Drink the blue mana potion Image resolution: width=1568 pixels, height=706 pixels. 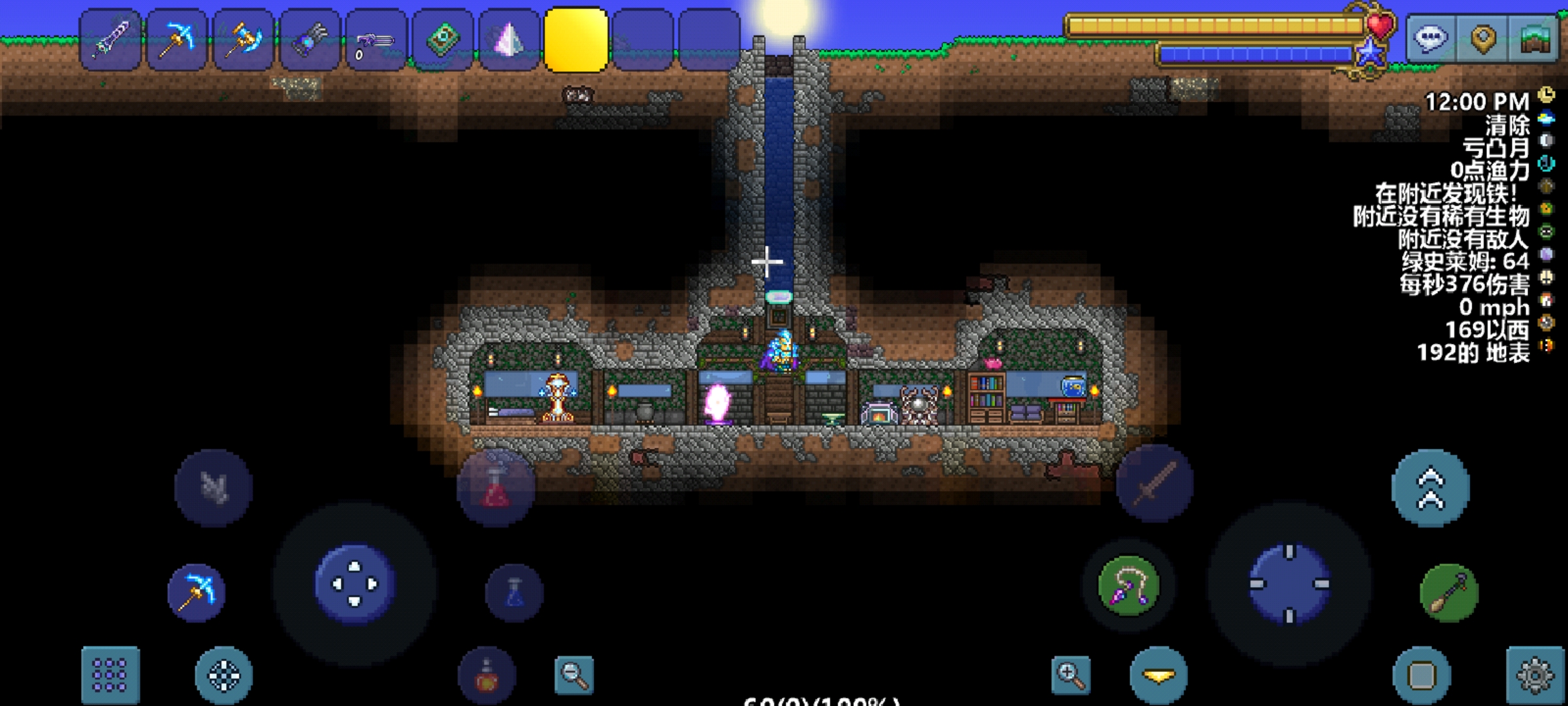tap(514, 592)
